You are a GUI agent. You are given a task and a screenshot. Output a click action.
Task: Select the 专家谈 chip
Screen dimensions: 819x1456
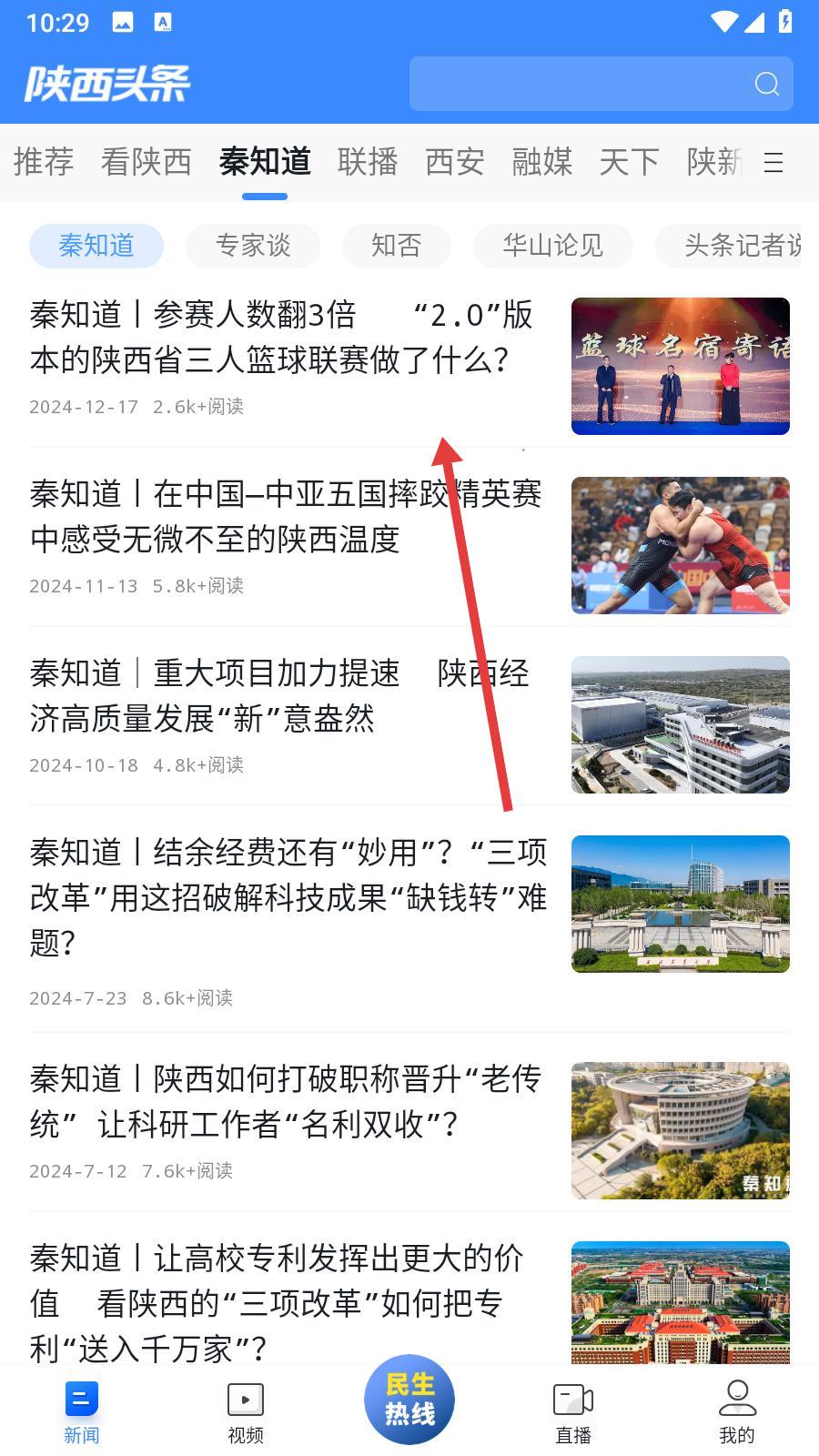[253, 246]
